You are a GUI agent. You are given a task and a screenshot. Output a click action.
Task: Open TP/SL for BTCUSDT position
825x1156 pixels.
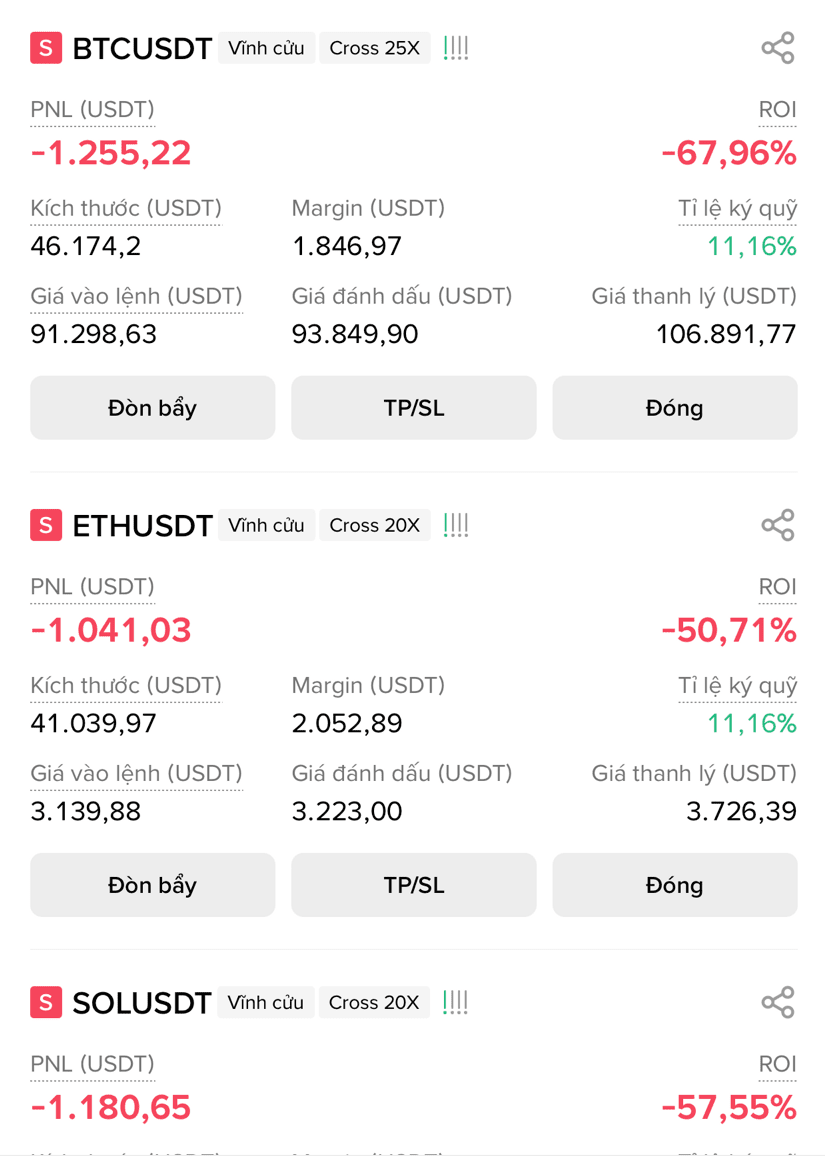click(414, 408)
